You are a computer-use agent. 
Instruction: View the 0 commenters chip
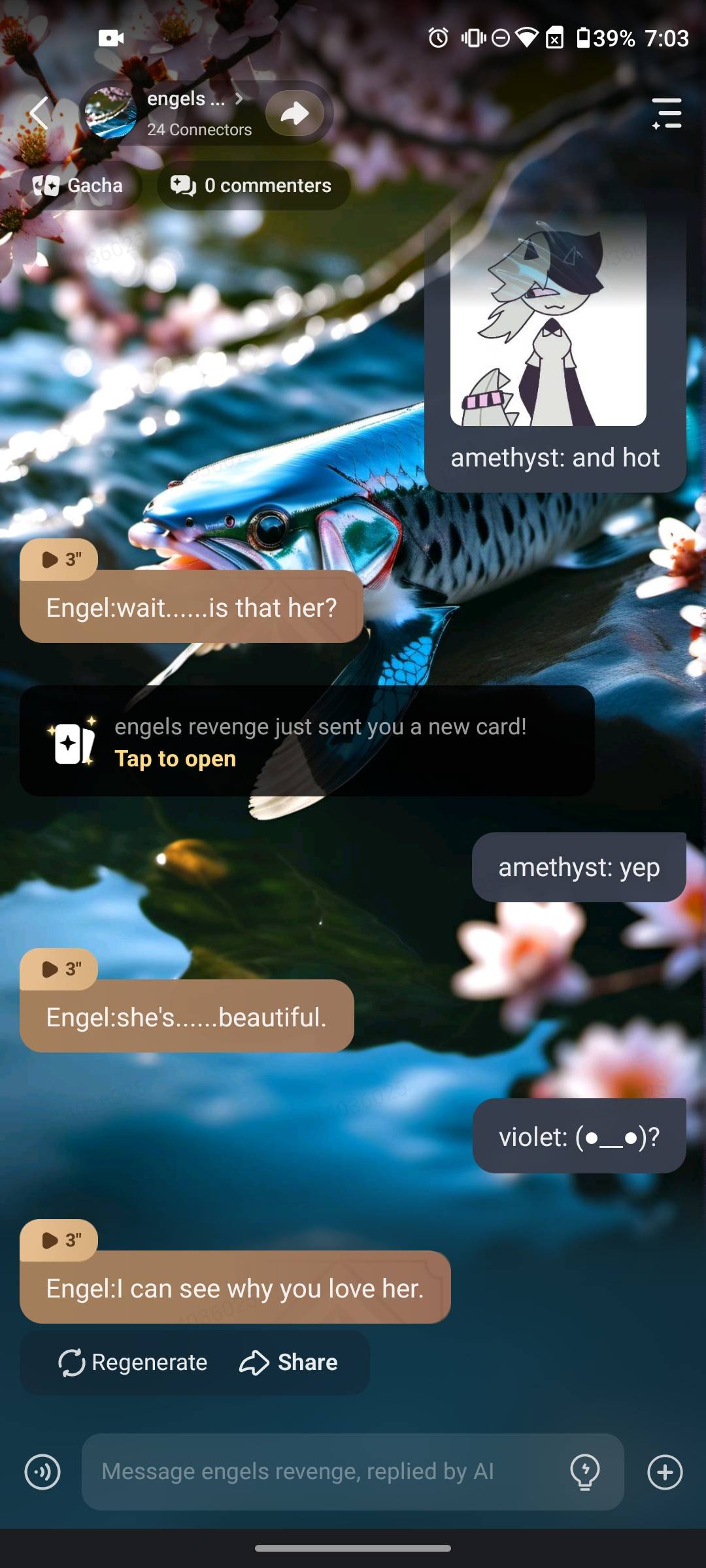pos(253,186)
